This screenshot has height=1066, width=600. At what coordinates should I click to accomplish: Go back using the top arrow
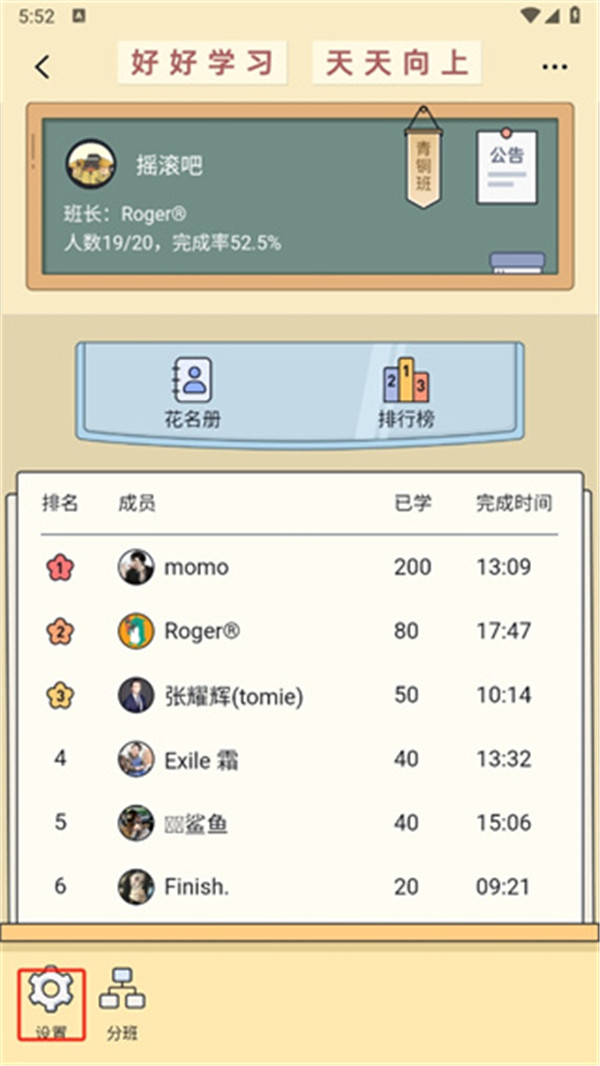point(42,67)
